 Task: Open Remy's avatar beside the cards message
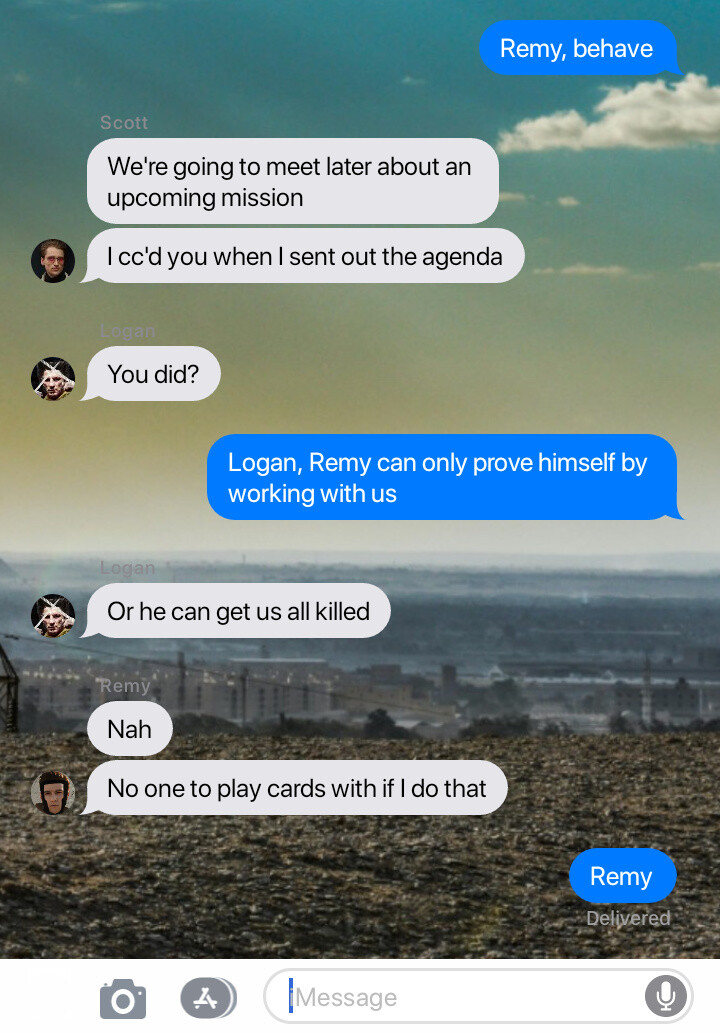click(53, 792)
